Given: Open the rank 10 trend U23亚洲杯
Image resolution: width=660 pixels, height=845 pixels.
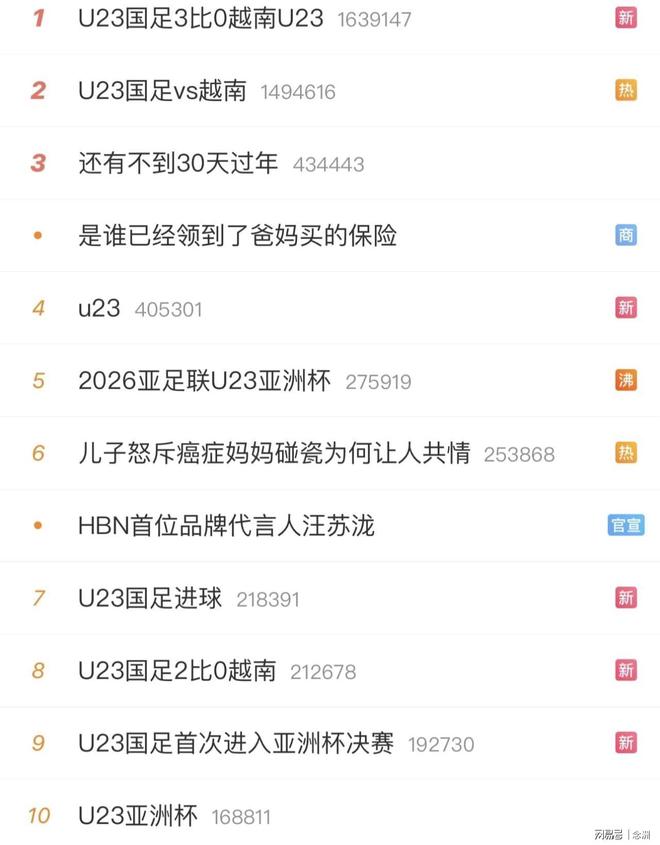Looking at the screenshot, I should coord(138,815).
